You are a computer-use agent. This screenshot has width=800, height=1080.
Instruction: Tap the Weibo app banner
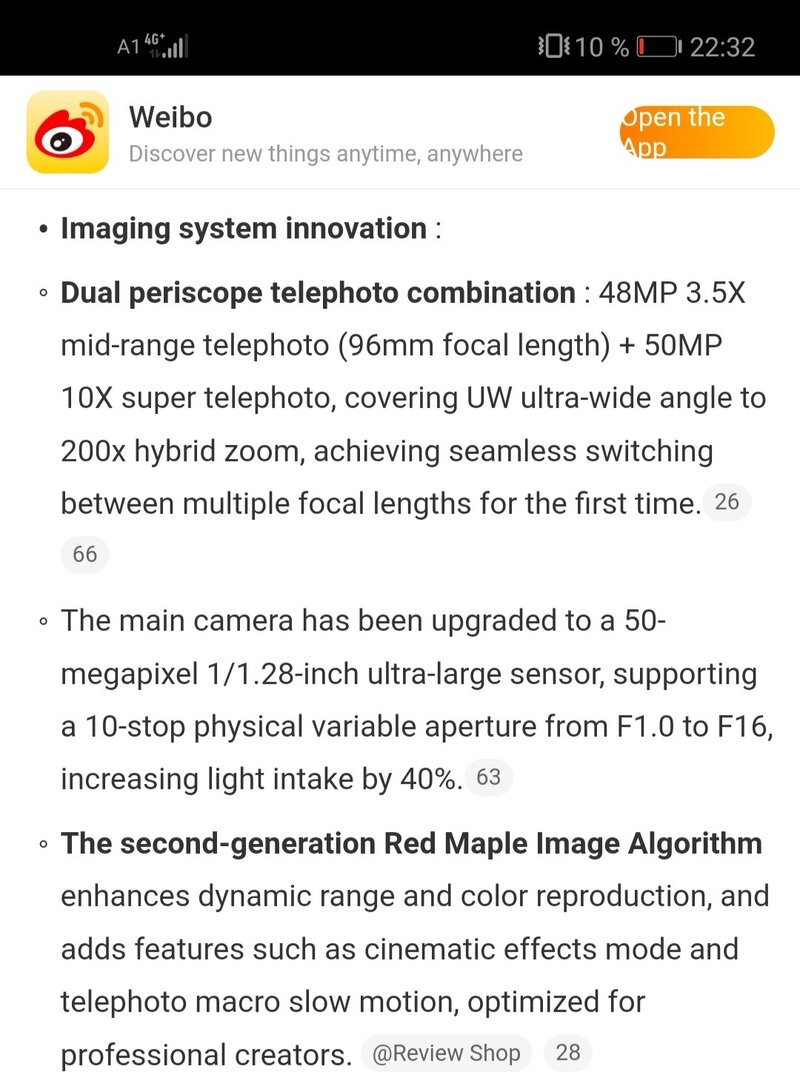click(x=300, y=133)
